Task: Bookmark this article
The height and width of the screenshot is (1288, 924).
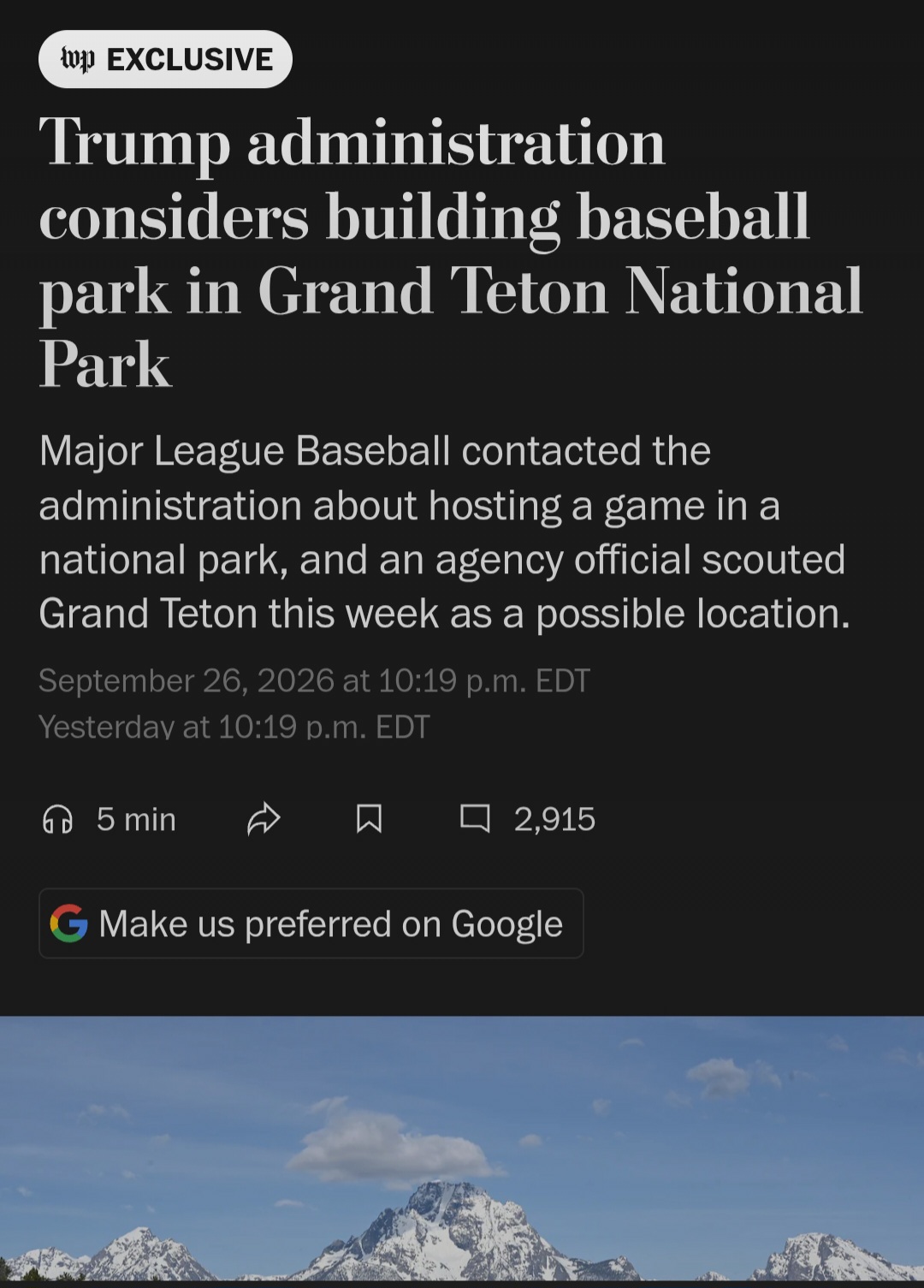Action: (369, 819)
